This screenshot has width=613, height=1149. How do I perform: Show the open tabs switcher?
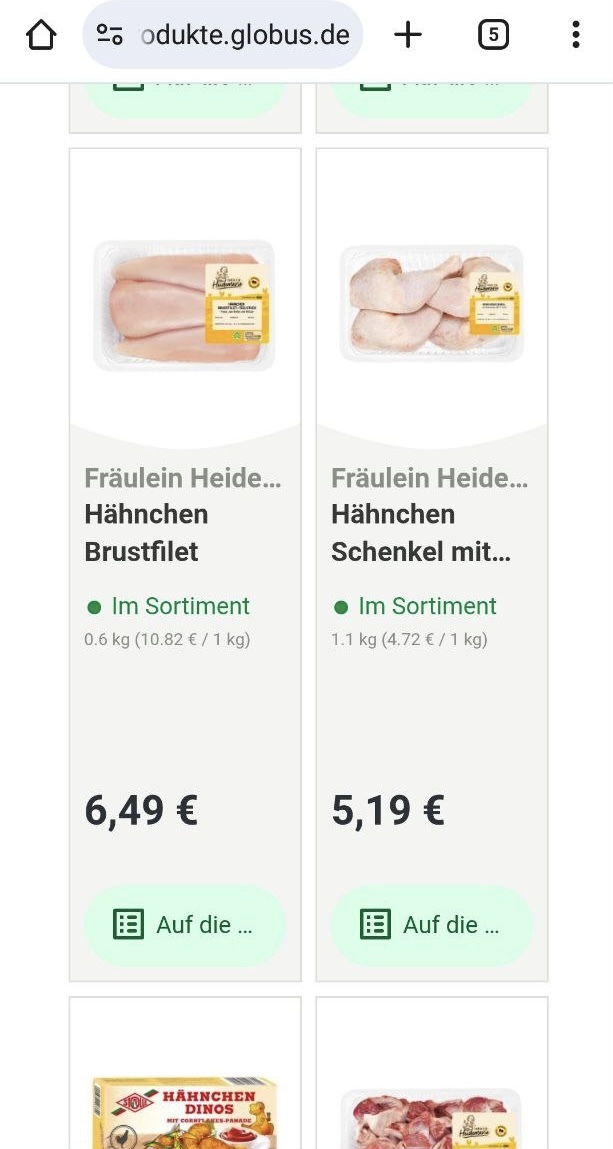(x=493, y=36)
